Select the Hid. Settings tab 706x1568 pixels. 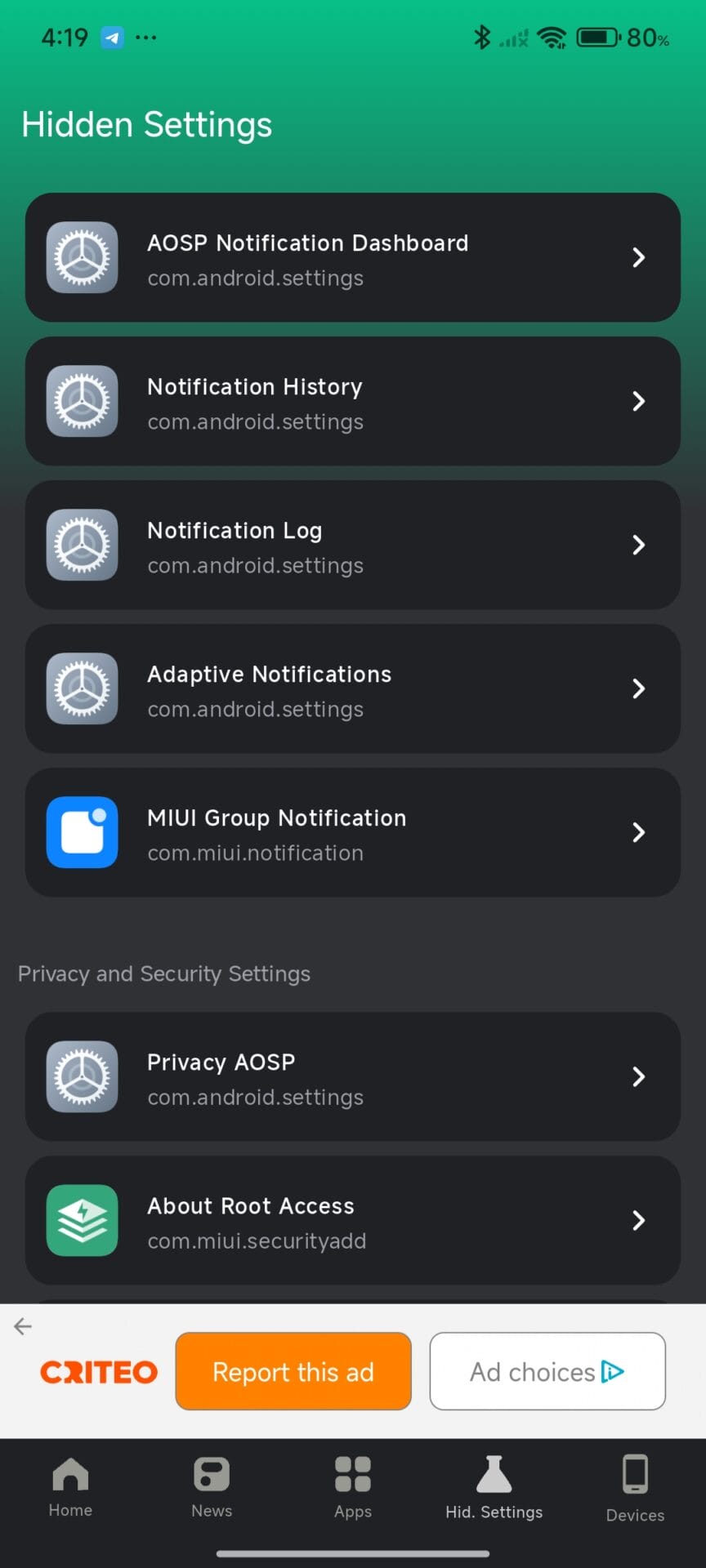(x=494, y=1488)
